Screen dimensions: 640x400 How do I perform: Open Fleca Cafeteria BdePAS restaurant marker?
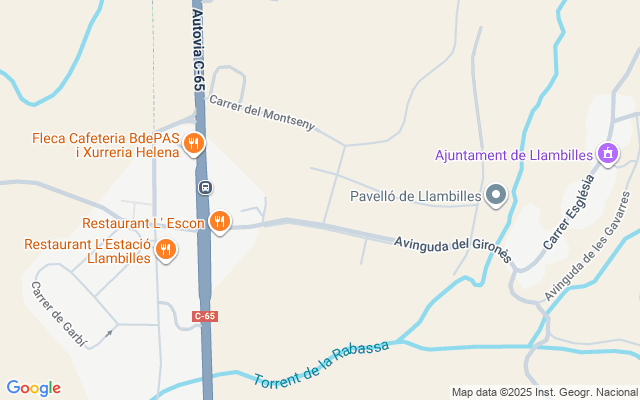click(x=195, y=144)
